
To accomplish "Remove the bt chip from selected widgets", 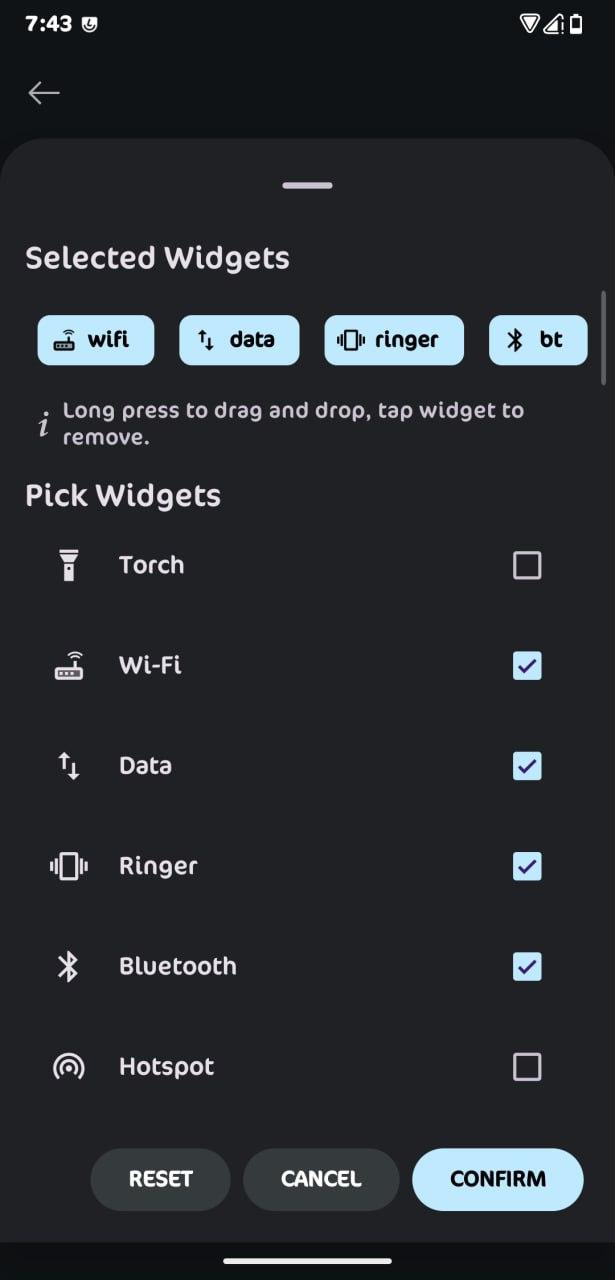I will 538,340.
